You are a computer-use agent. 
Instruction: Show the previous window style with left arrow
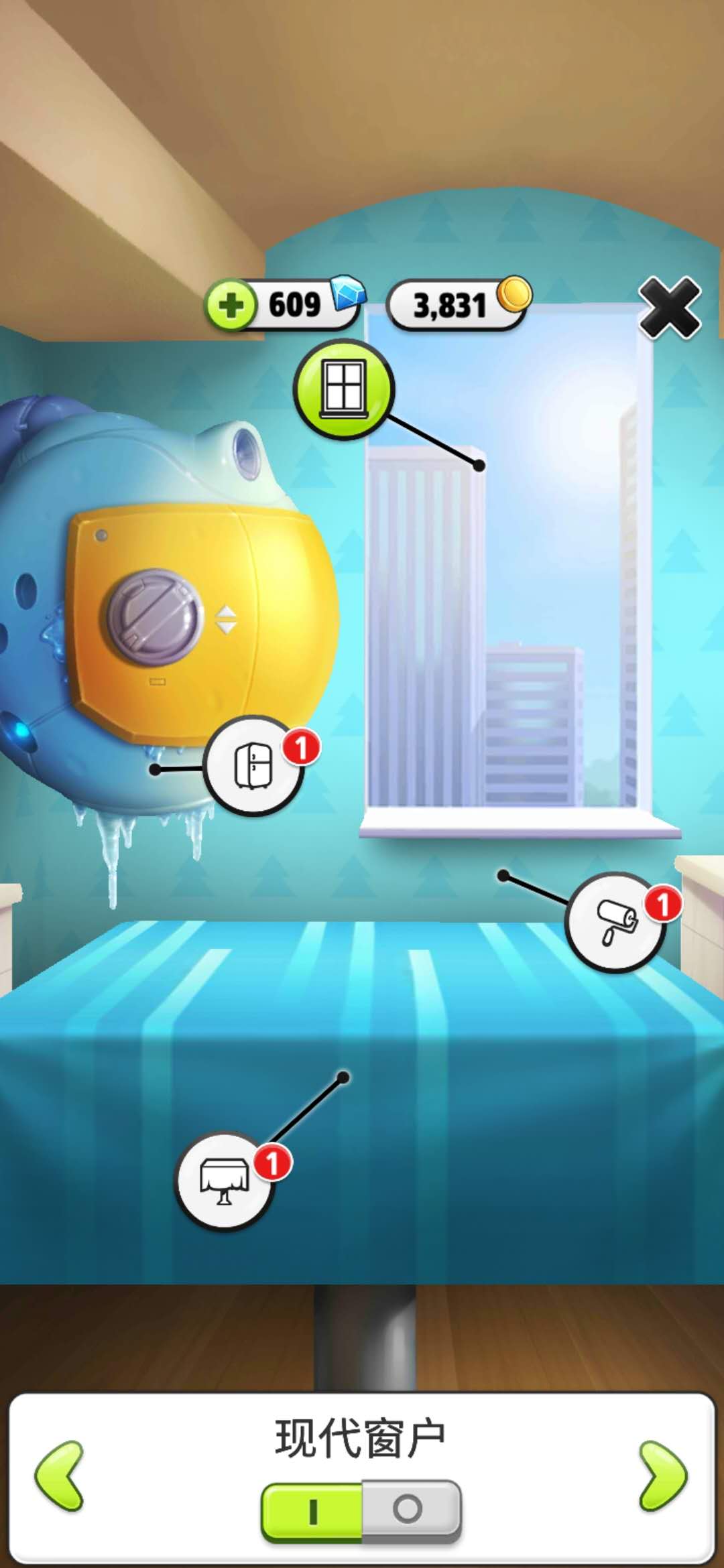point(59,1476)
